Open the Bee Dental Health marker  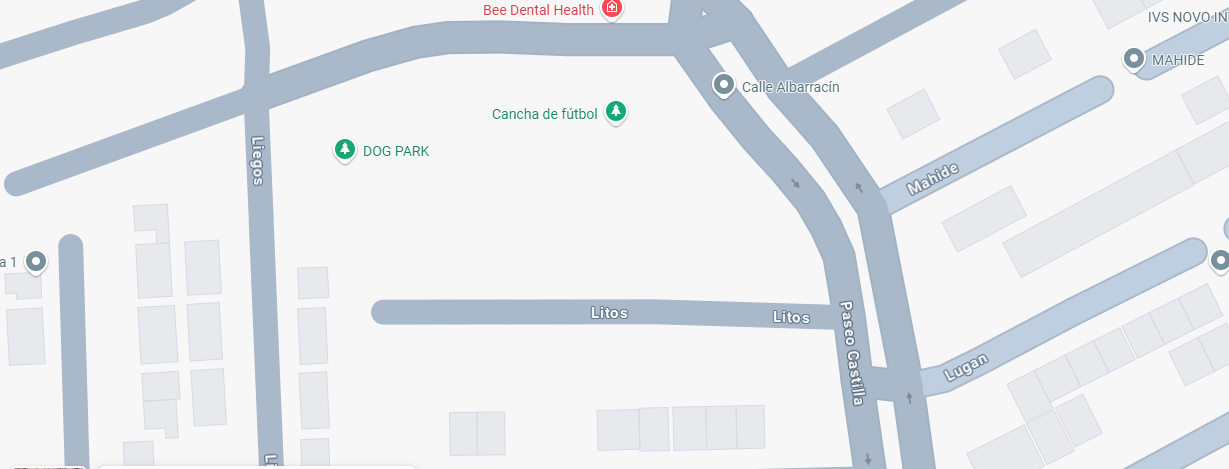click(x=612, y=9)
